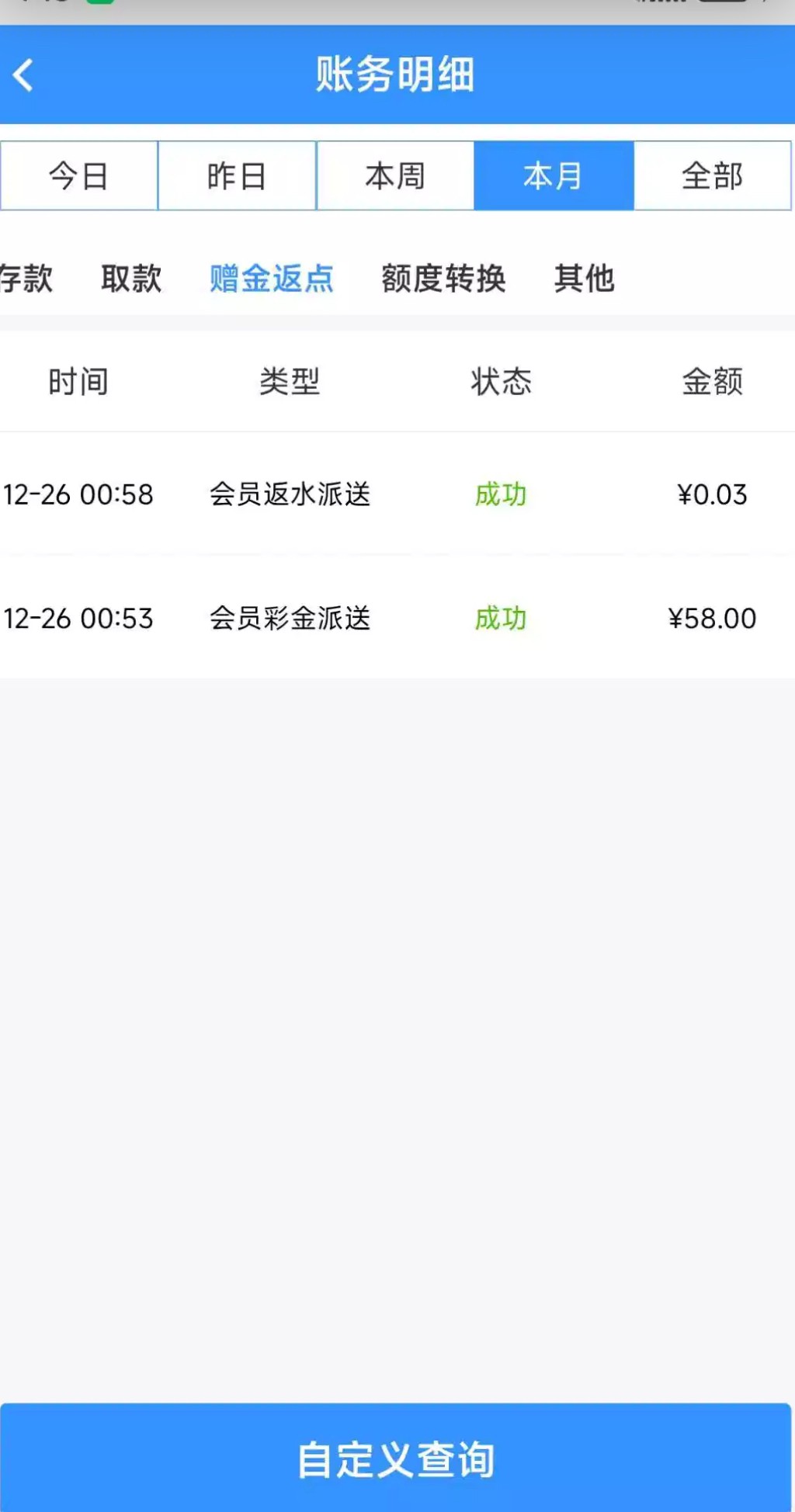
Task: Tap the 本月 filter tab
Action: tap(554, 176)
